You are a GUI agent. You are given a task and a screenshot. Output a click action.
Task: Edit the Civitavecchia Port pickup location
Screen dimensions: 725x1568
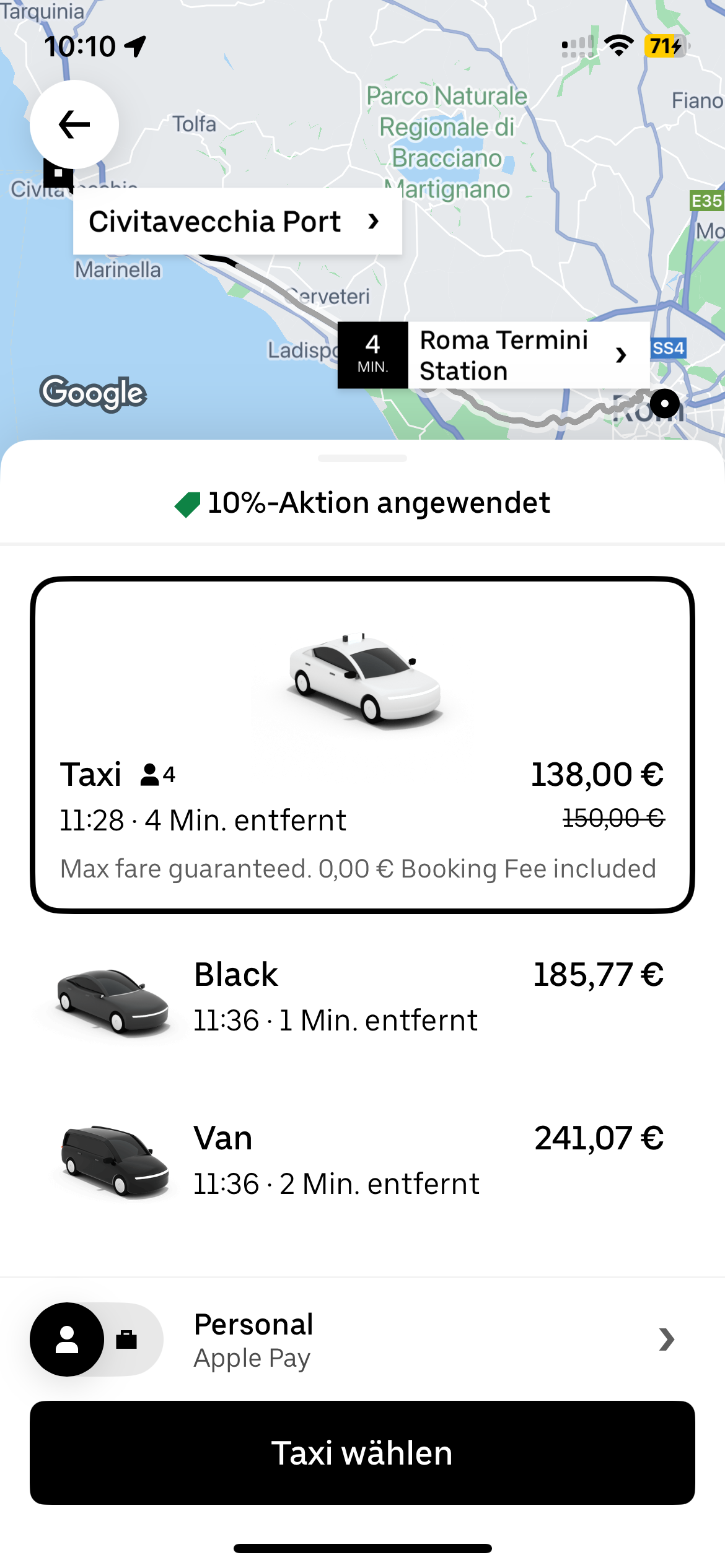(x=237, y=222)
